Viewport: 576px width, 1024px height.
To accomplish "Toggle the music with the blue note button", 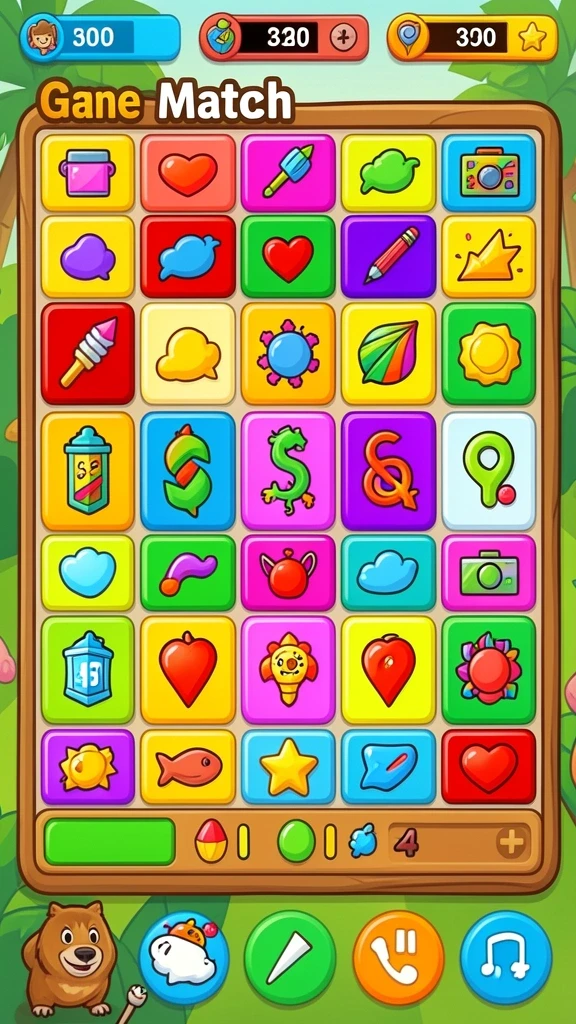I will coord(506,958).
